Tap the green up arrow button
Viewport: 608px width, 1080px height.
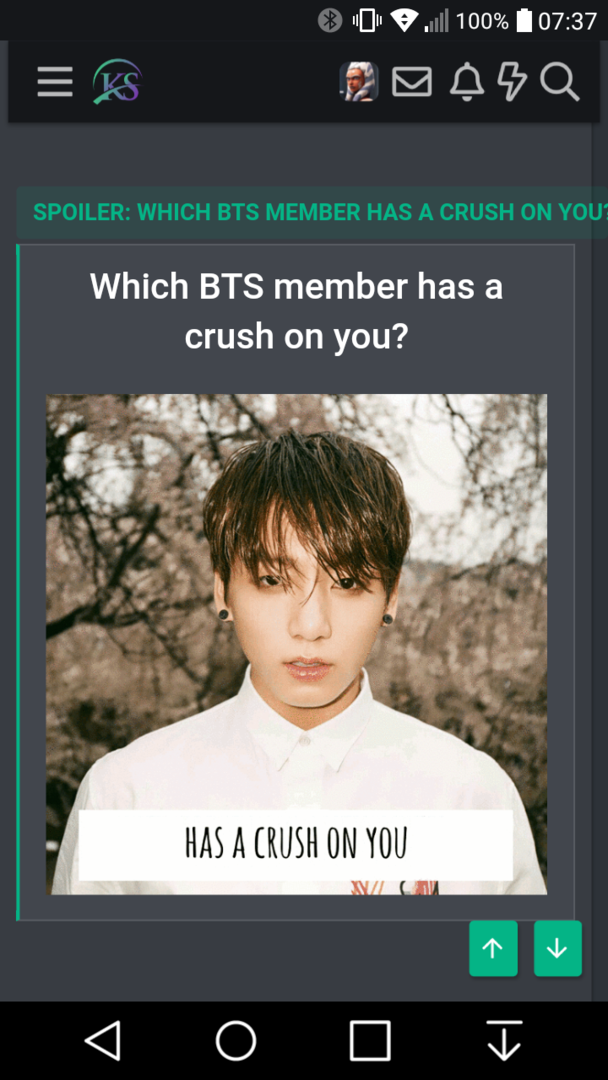[x=493, y=948]
